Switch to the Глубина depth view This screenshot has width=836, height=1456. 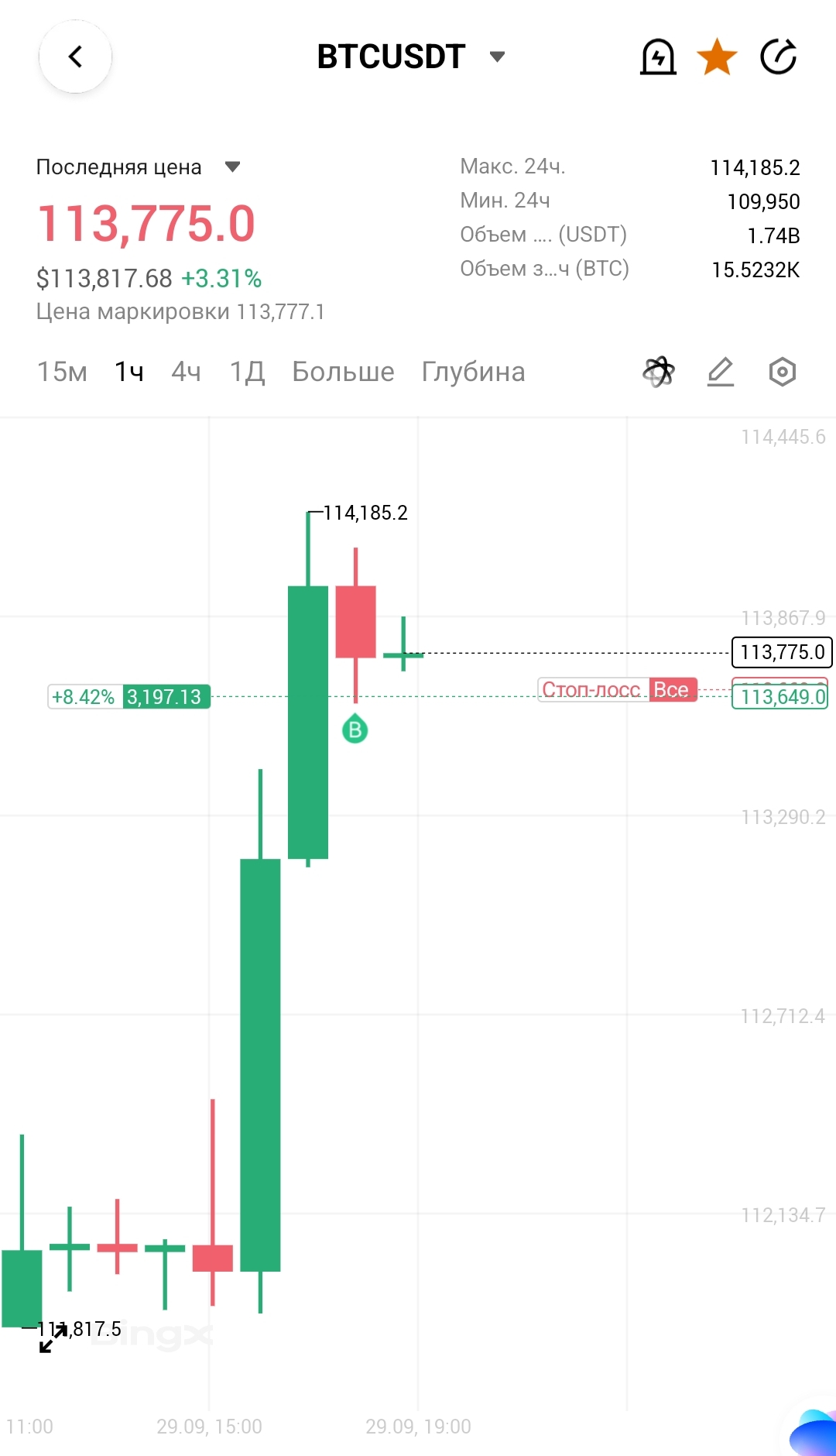tap(473, 372)
